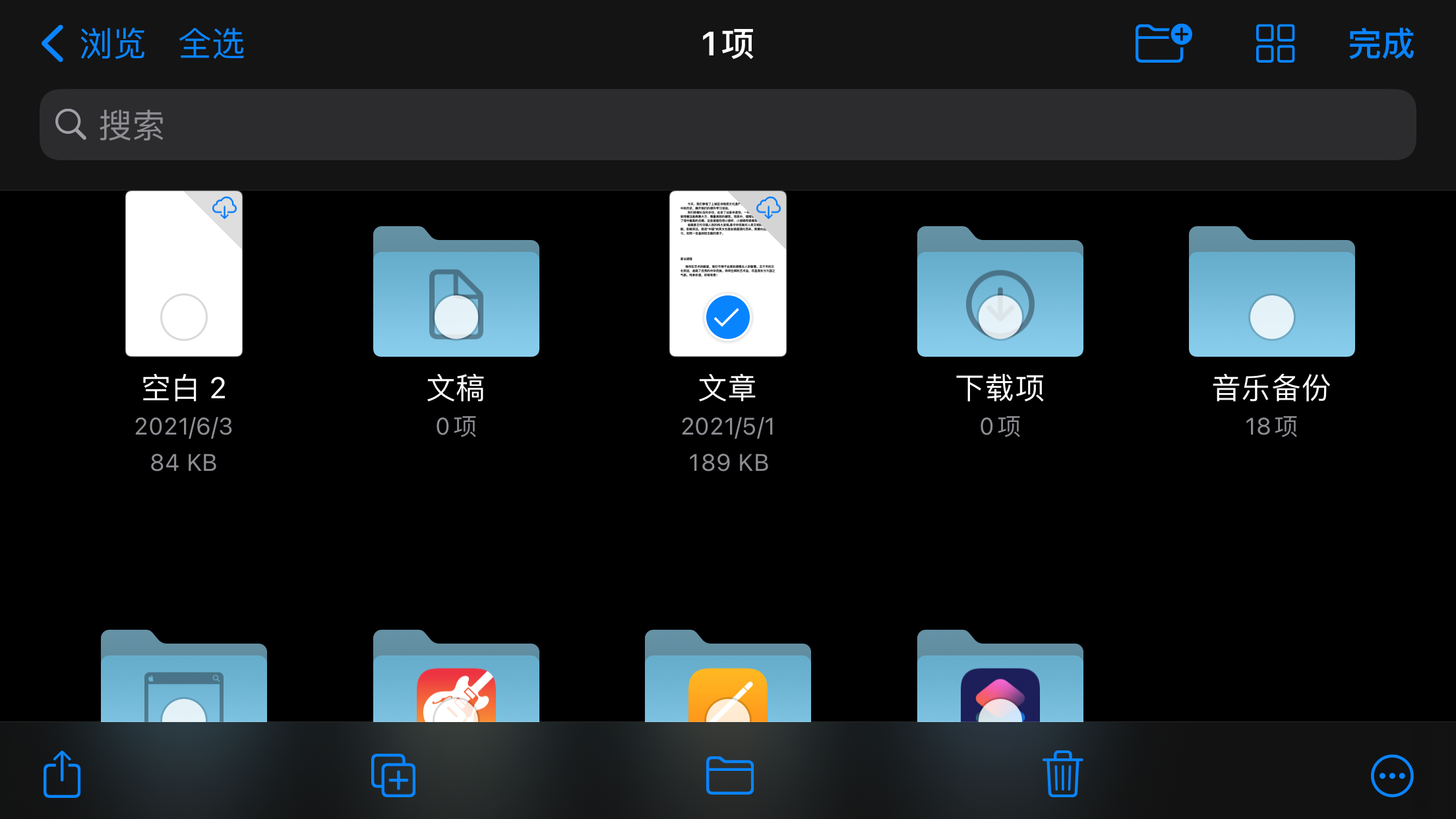Select the 空白 2 document
This screenshot has height=819, width=1456.
(x=184, y=317)
